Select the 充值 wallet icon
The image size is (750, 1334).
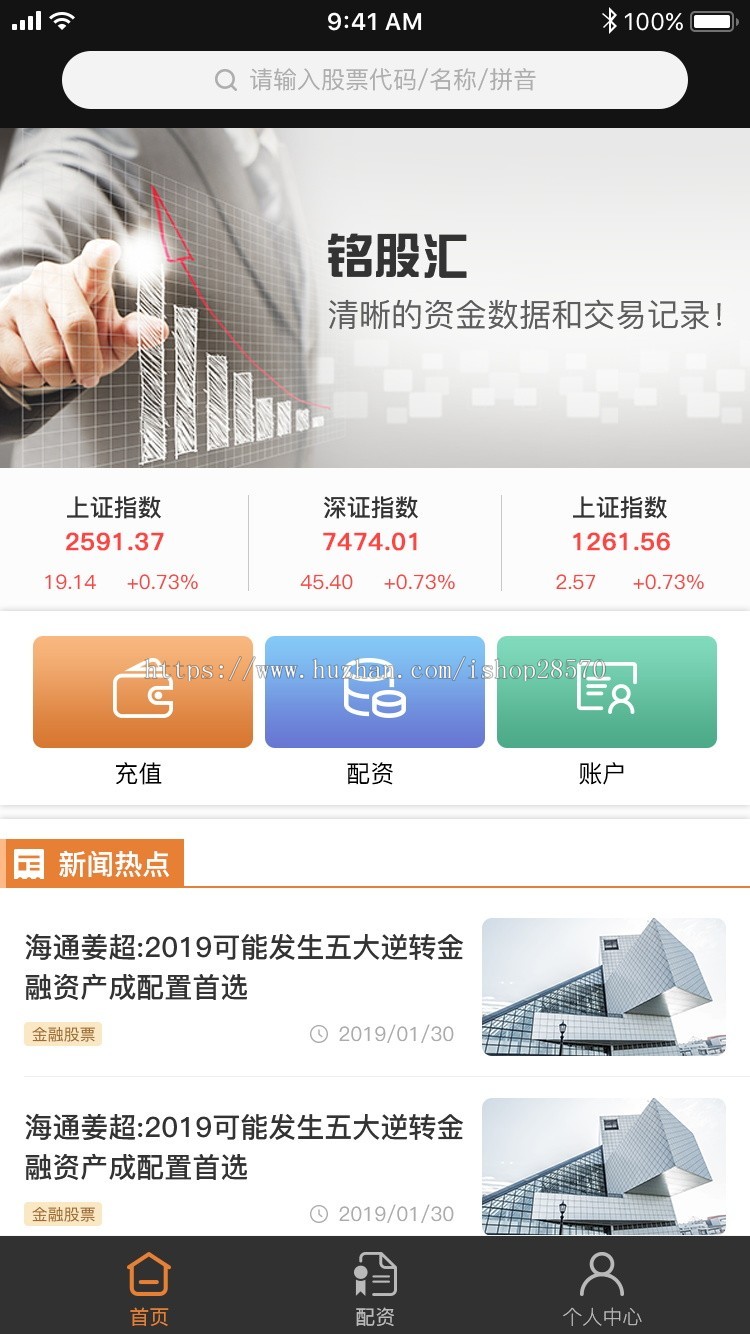[x=141, y=690]
